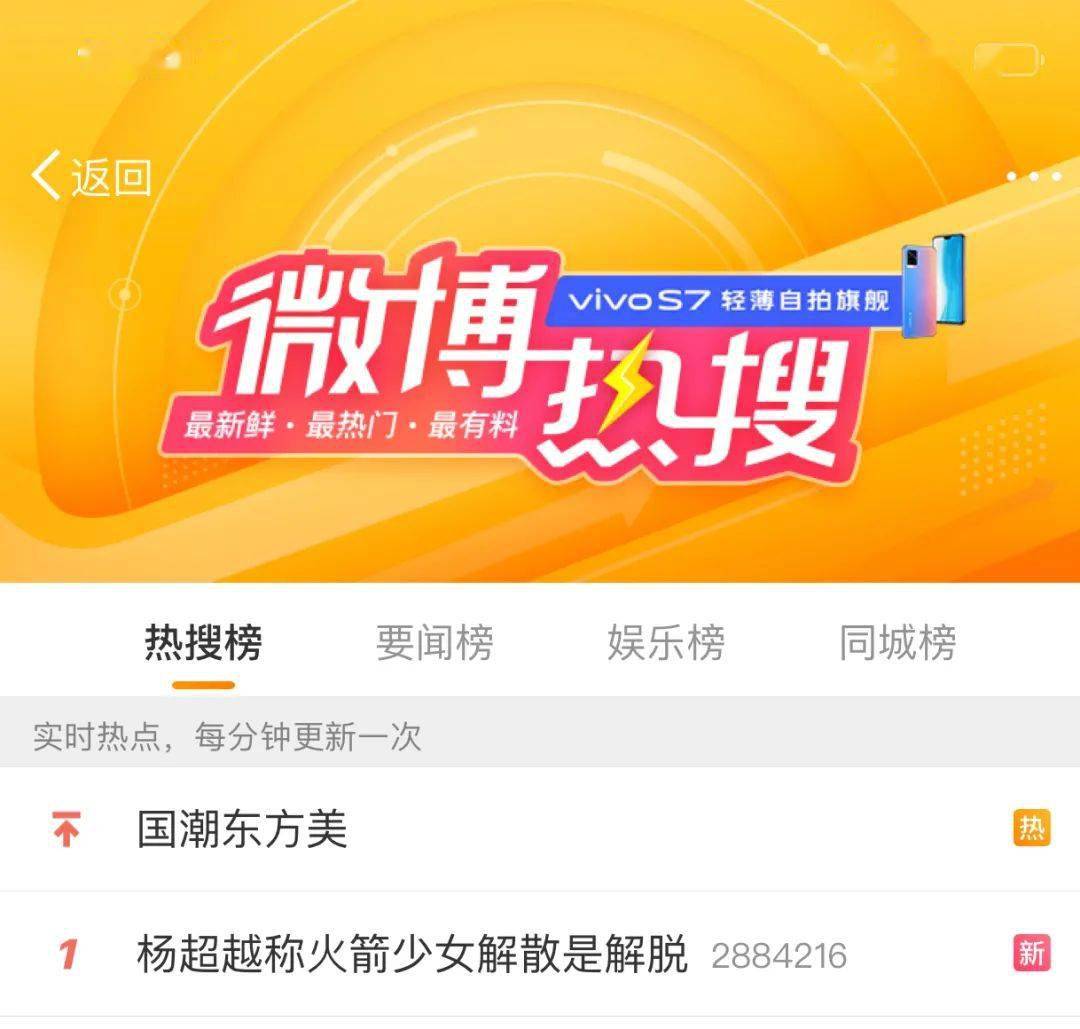The width and height of the screenshot is (1080, 1029).
Task: Switch to the 同城榜 tab
Action: [x=897, y=643]
